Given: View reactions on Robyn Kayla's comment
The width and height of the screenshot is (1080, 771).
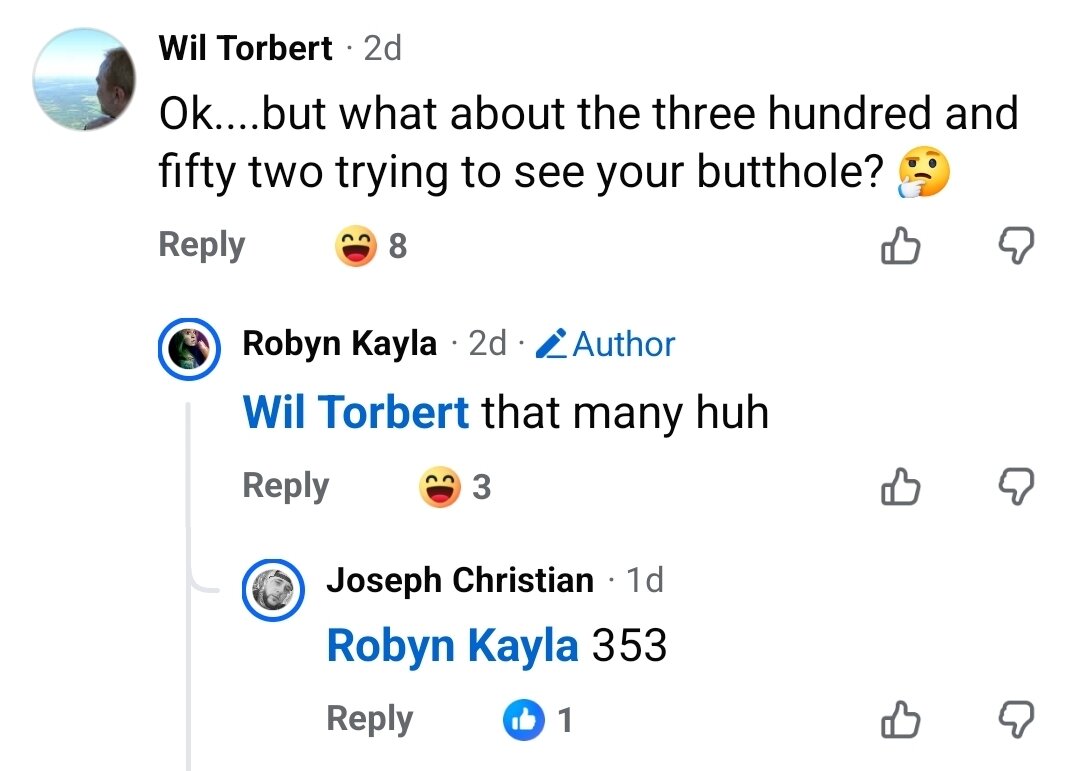Looking at the screenshot, I should [x=454, y=487].
